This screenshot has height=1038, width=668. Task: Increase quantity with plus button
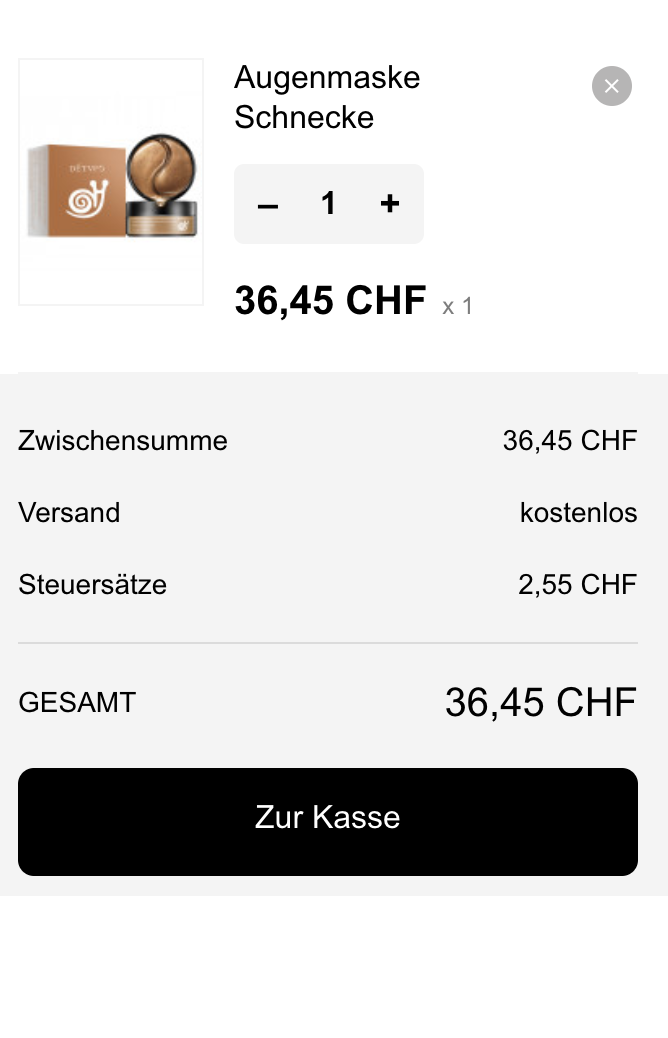(390, 204)
